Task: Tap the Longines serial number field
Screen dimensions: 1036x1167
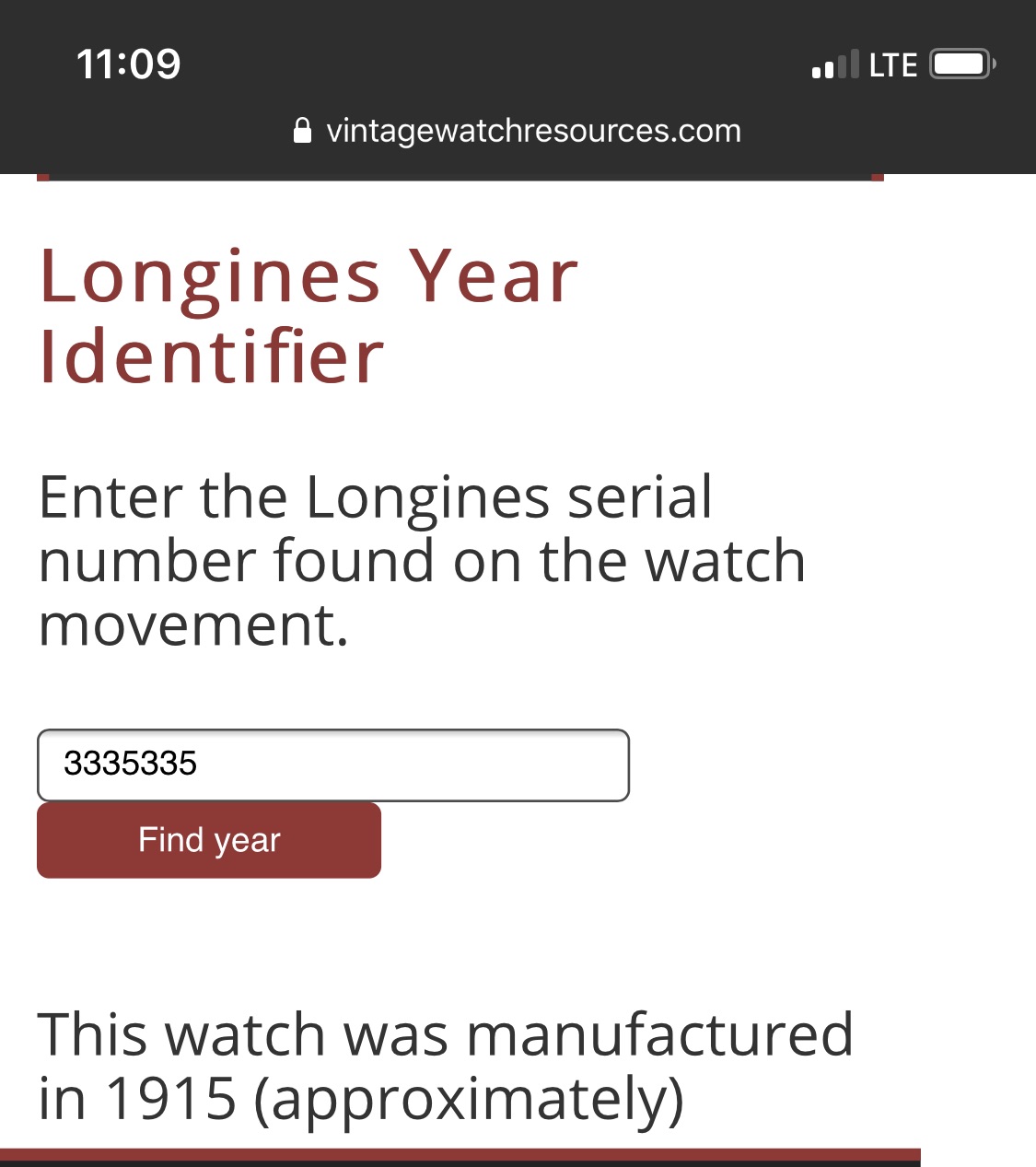Action: click(332, 764)
